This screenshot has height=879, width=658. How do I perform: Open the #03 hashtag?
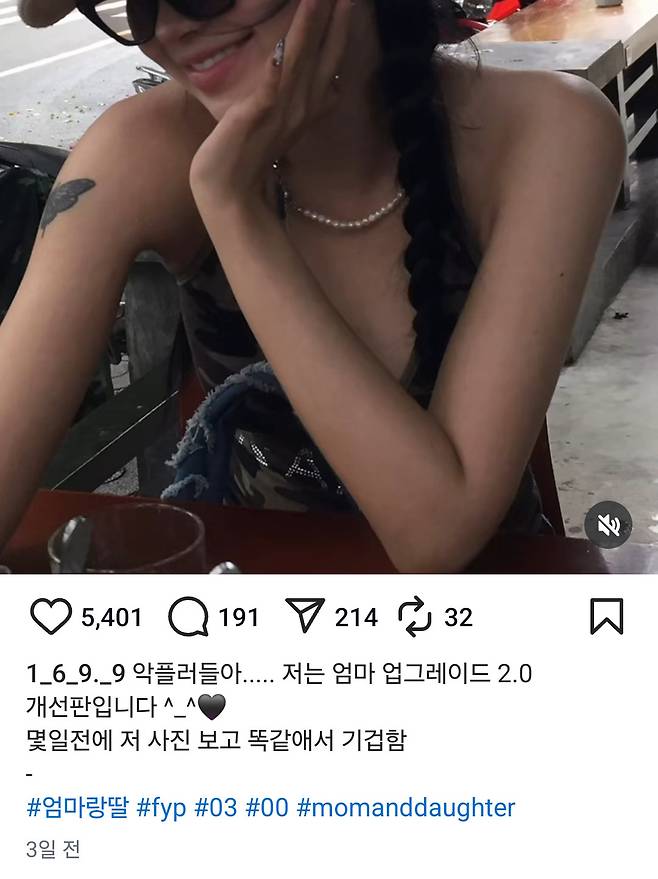(215, 807)
